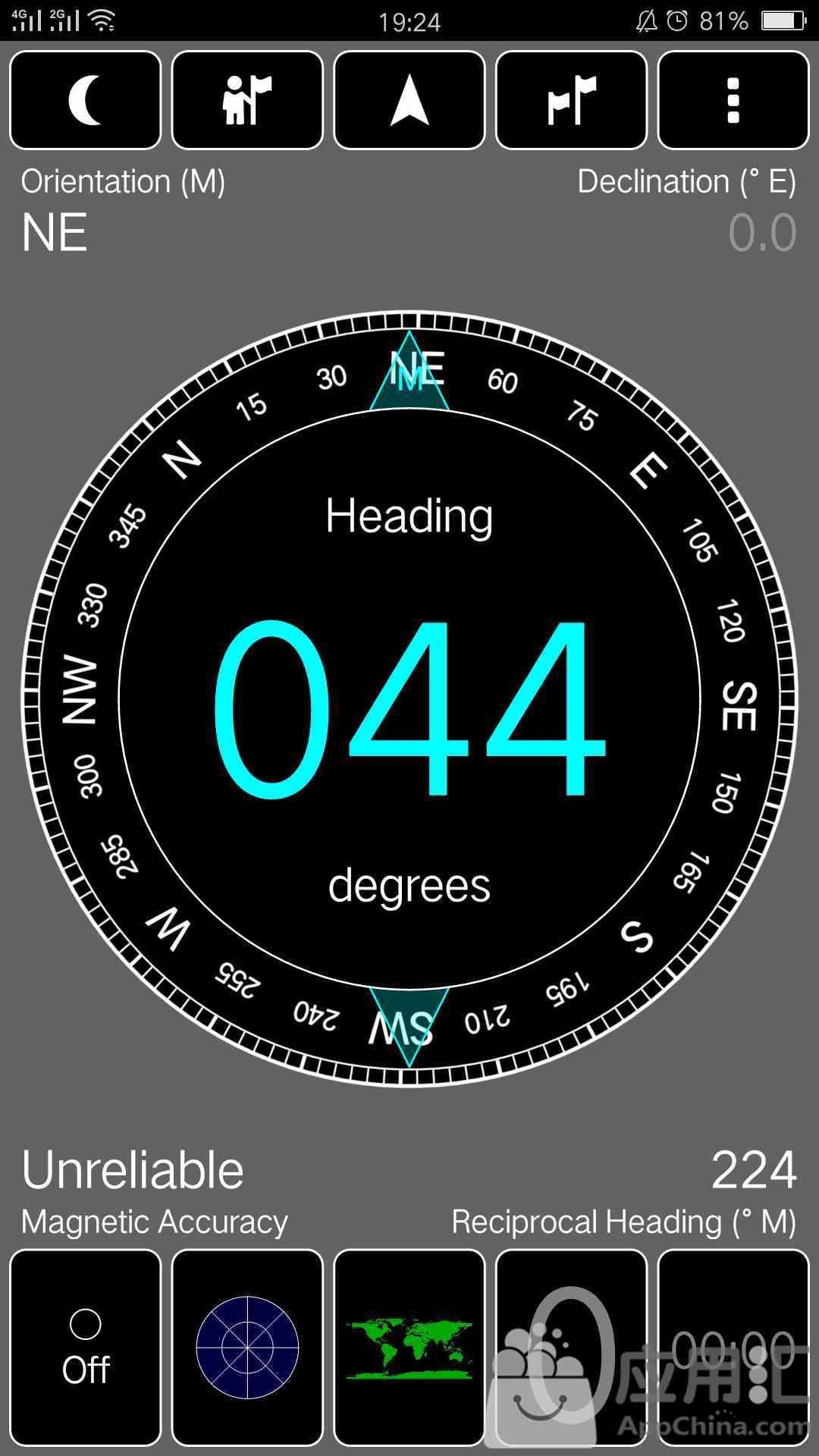Tap the large zero counter button
The width and height of the screenshot is (819, 1456).
[x=571, y=1348]
